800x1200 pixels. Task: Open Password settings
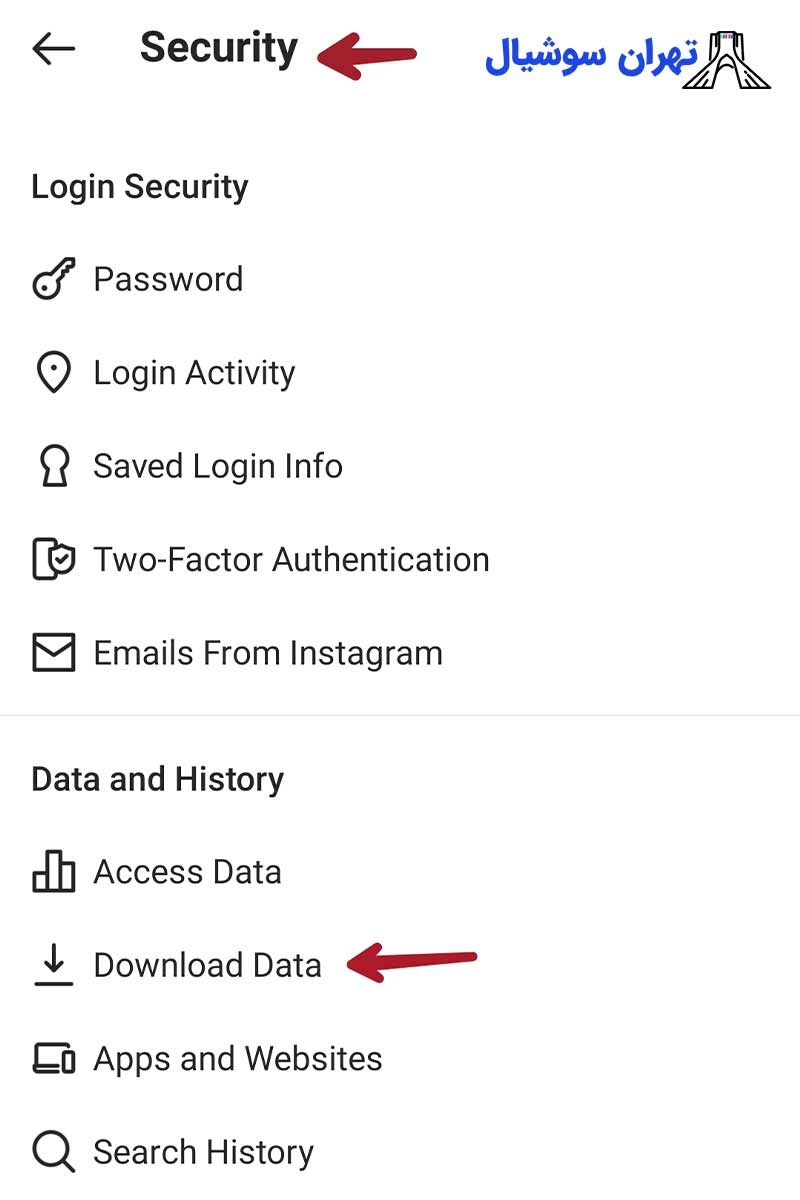[x=167, y=280]
